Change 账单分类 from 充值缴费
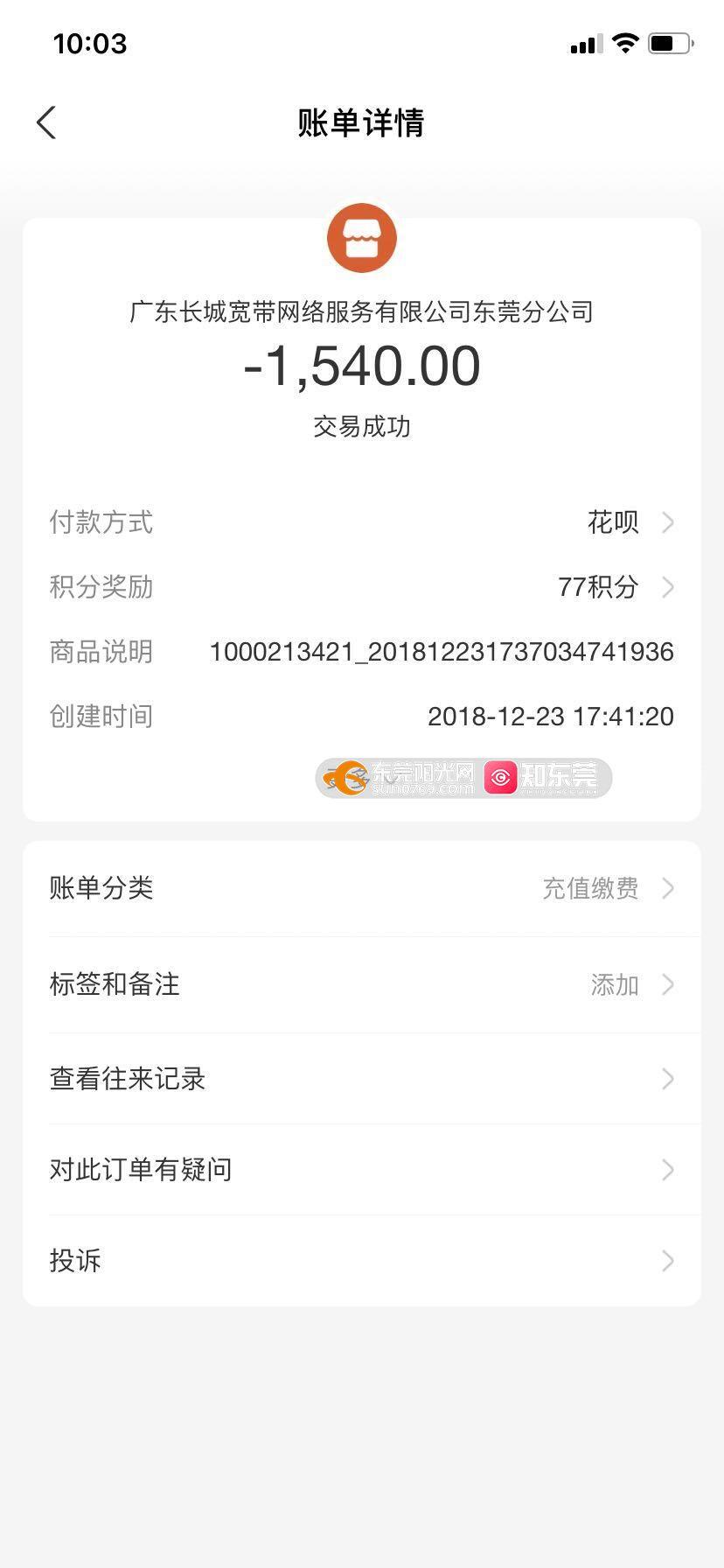The image size is (724, 1568). (x=362, y=889)
